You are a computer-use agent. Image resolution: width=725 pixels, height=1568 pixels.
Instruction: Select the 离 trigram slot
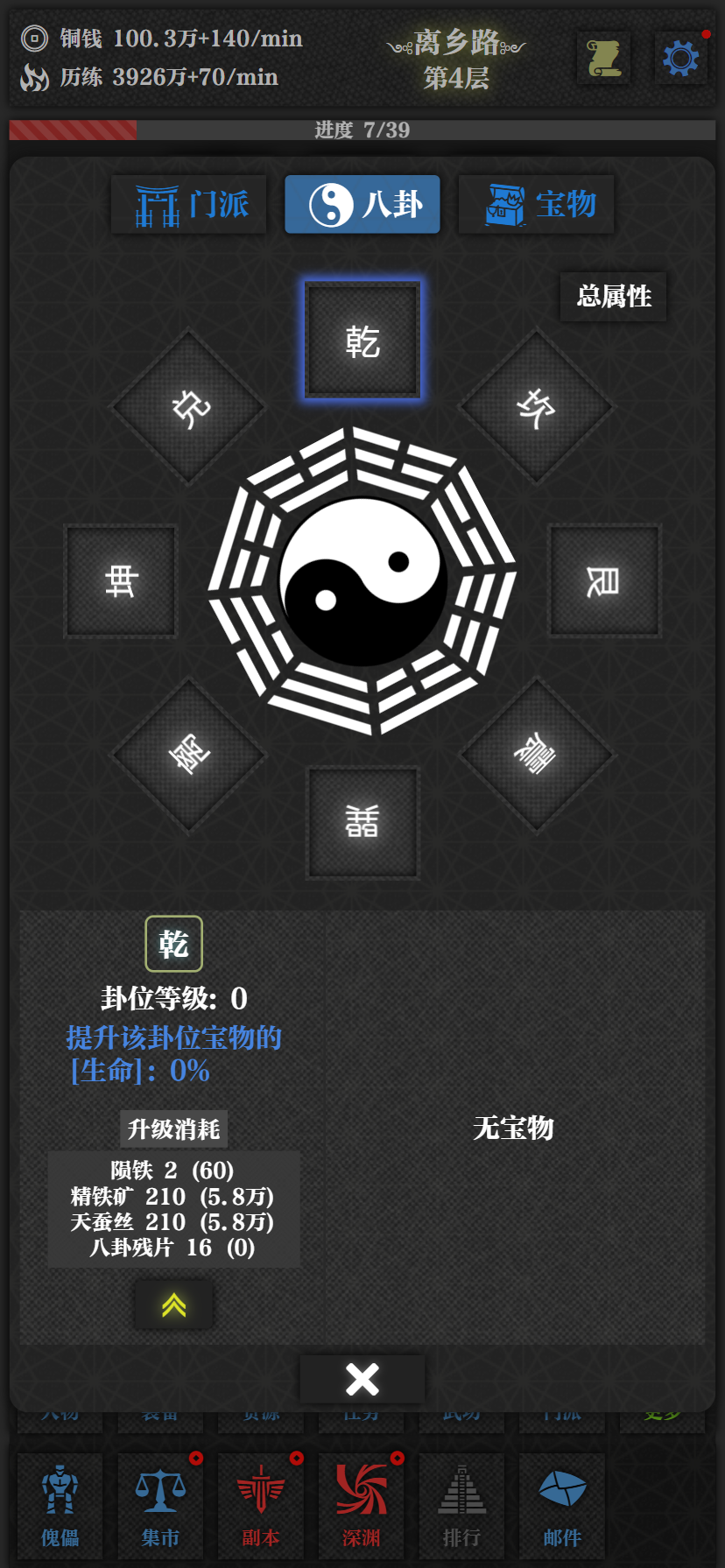pos(189,754)
